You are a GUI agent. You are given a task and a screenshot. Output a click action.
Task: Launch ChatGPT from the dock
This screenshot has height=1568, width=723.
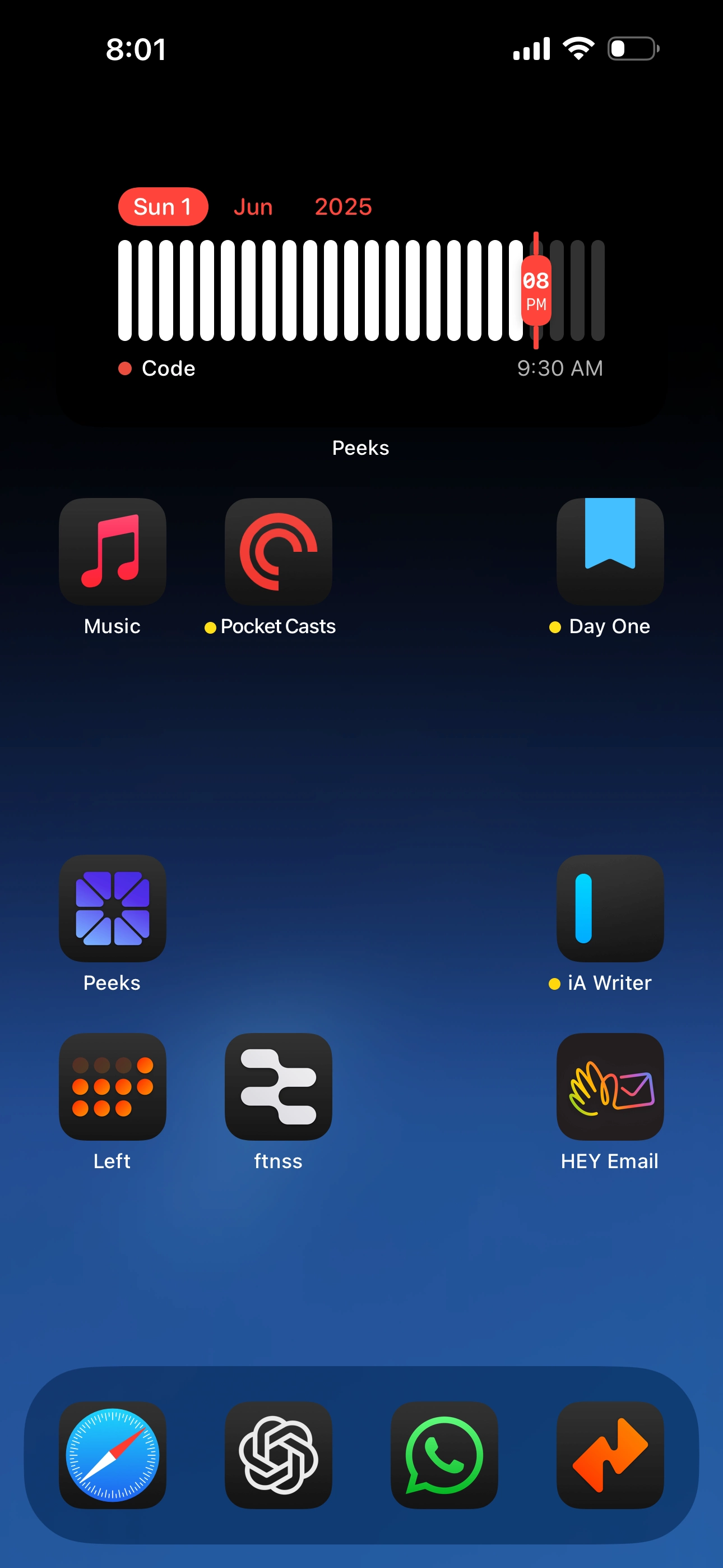pyautogui.click(x=278, y=1455)
